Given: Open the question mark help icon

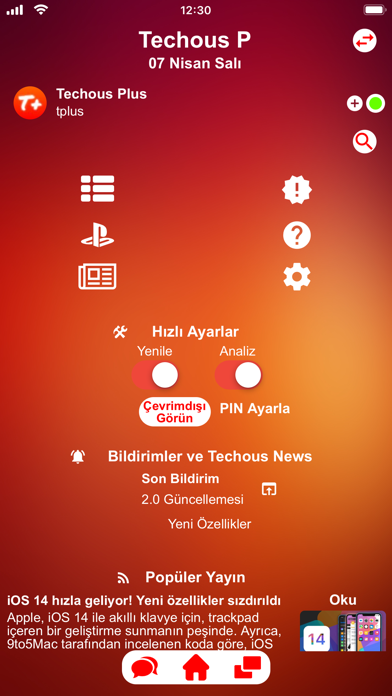Looking at the screenshot, I should 297,235.
